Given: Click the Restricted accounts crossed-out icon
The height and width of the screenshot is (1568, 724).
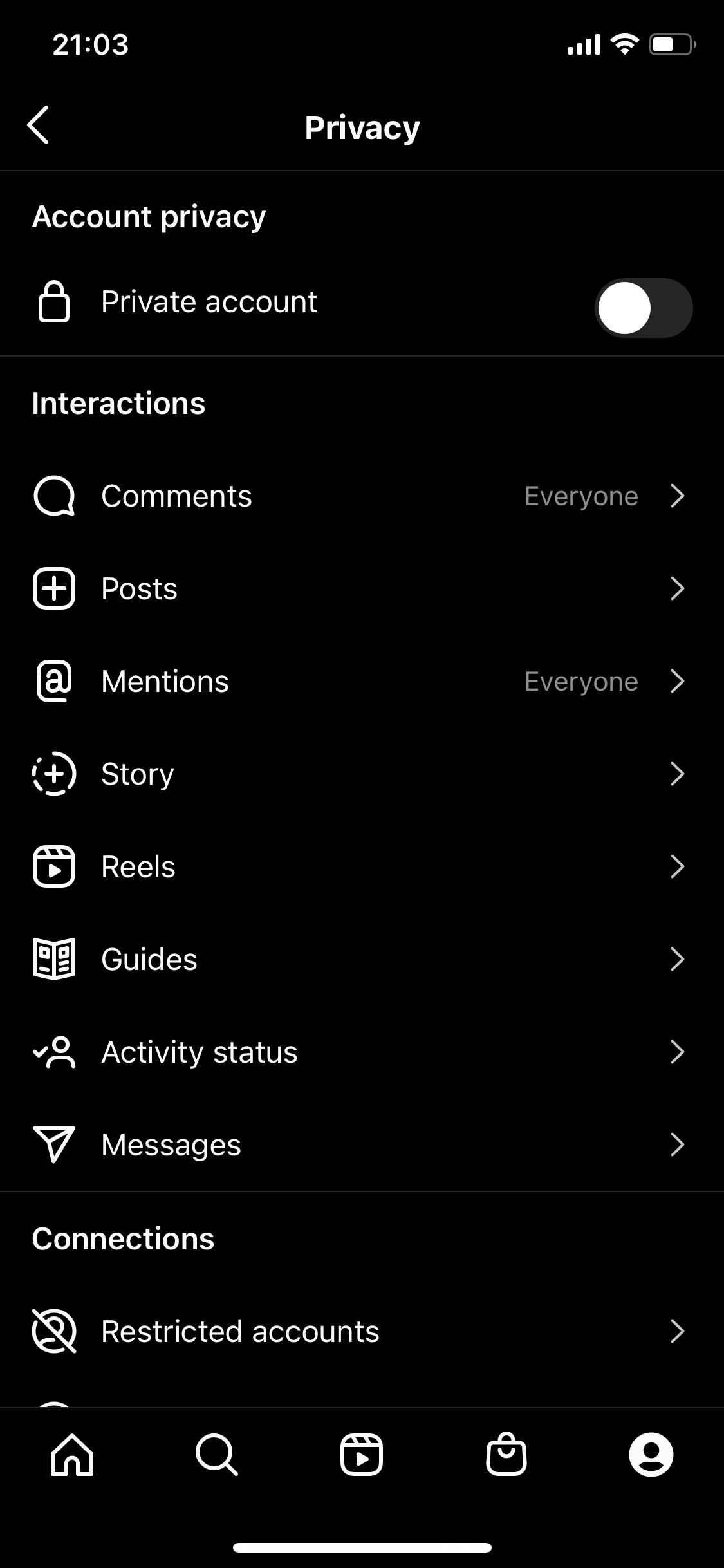Looking at the screenshot, I should tap(55, 1331).
